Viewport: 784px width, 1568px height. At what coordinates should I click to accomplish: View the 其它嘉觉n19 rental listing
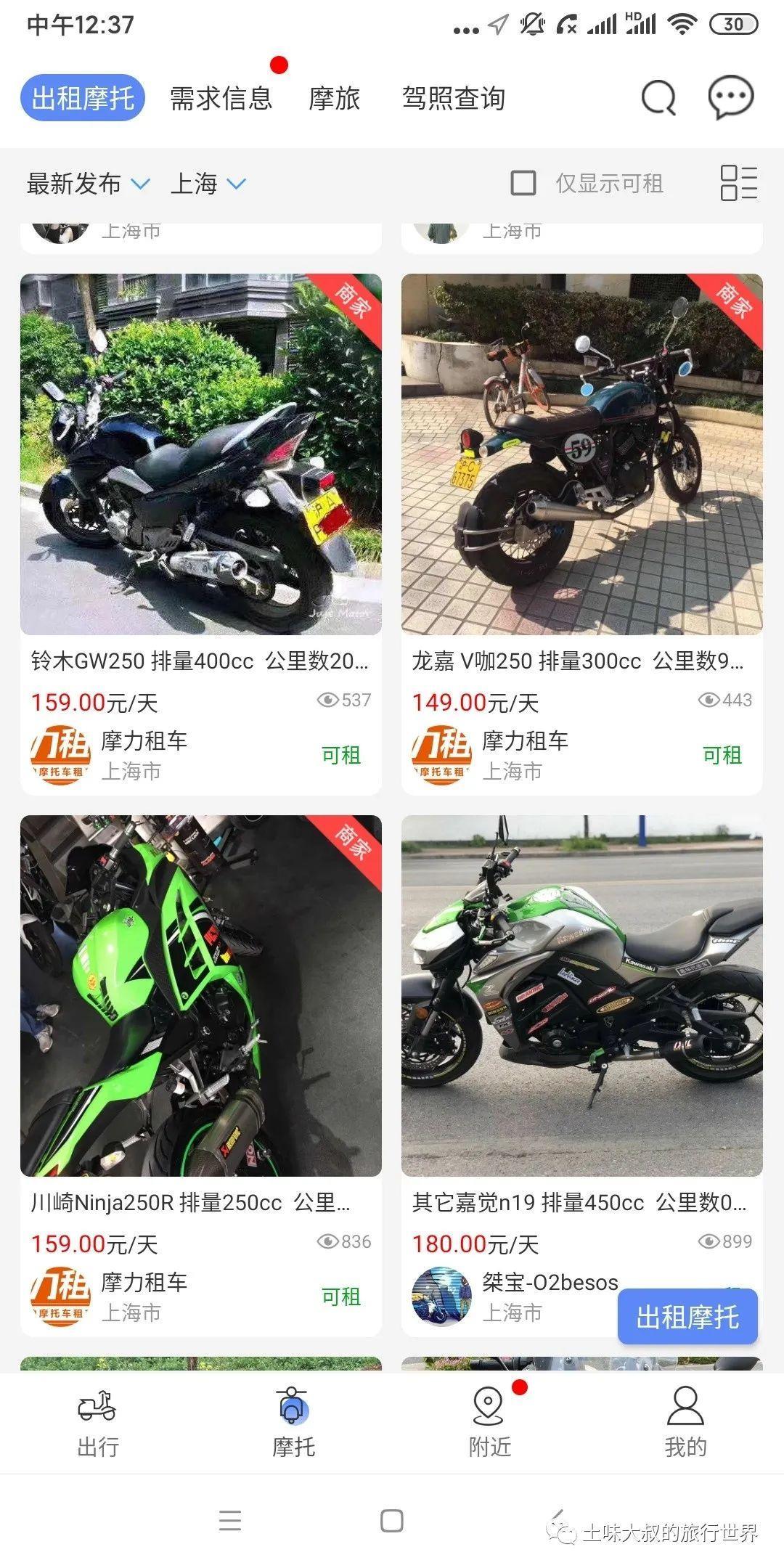[581, 996]
